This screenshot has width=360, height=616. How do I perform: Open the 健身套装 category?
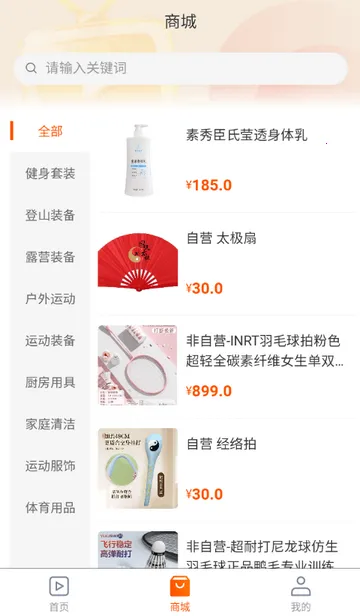click(x=50, y=173)
